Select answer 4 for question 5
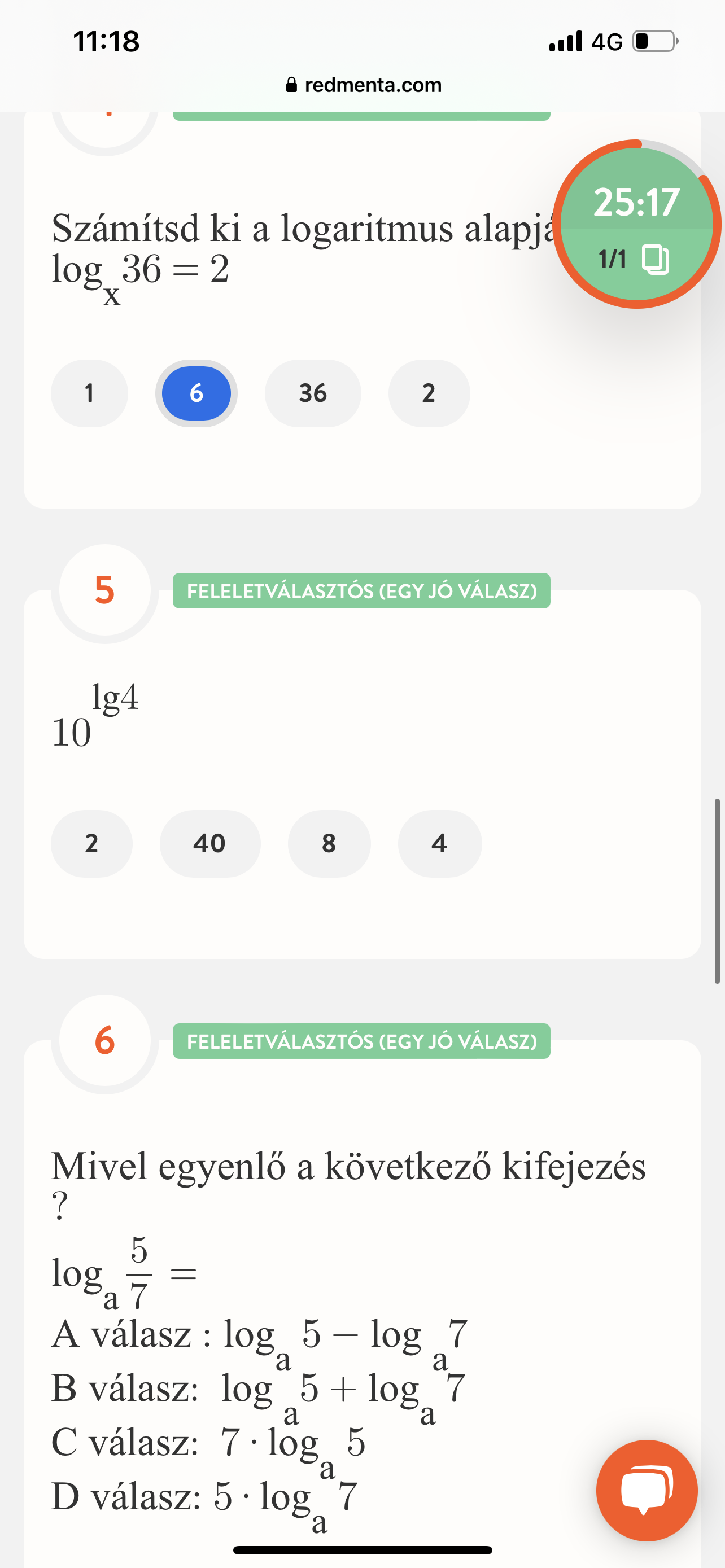Screen dimensions: 725x1568 point(439,844)
